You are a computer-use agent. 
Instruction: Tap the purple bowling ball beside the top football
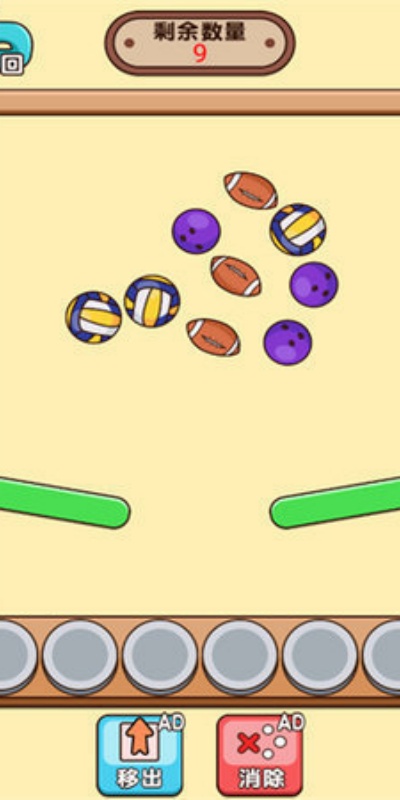[196, 231]
